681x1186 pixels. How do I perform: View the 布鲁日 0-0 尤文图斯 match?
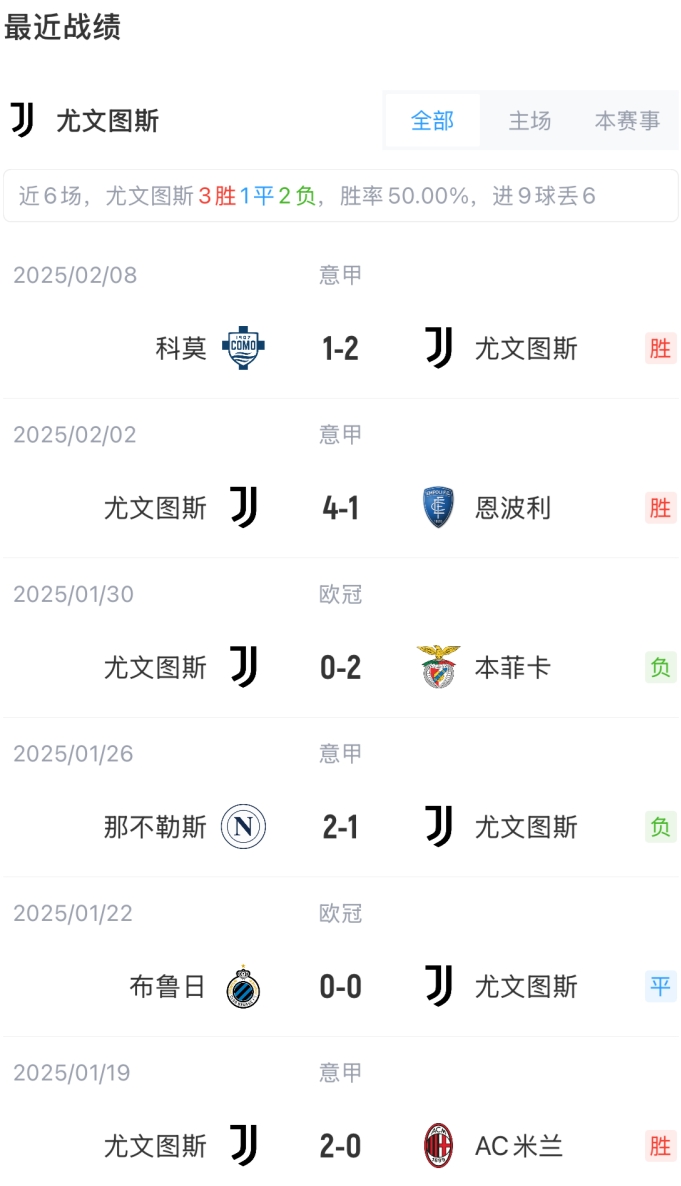(x=340, y=987)
